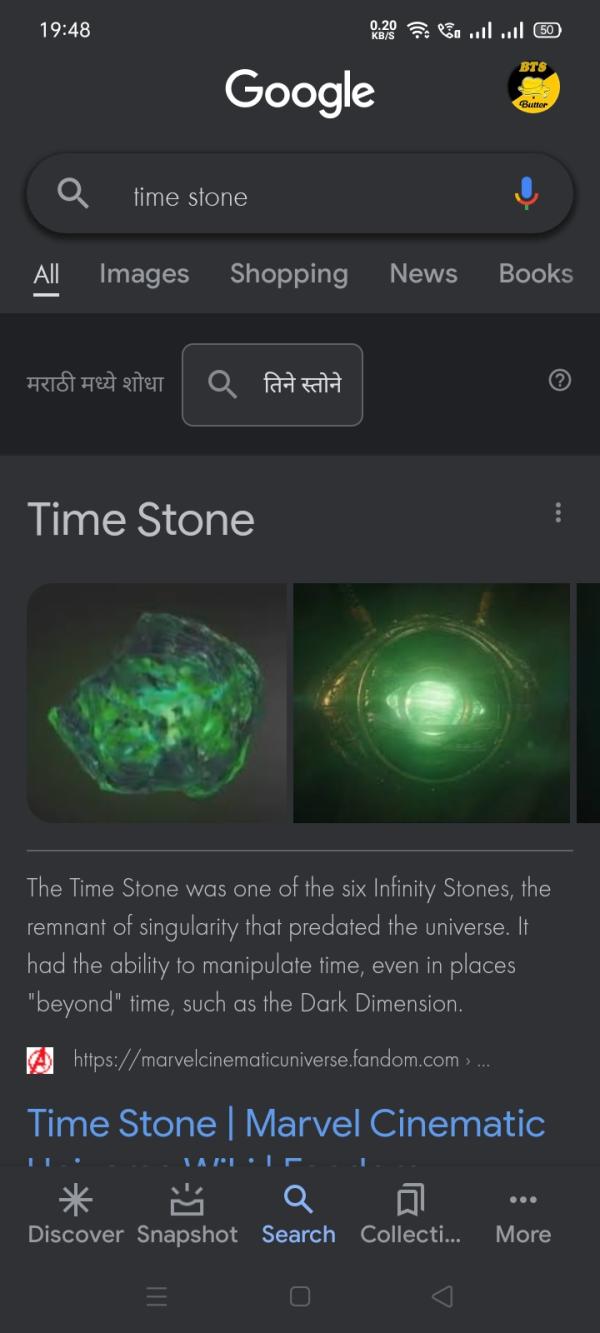Tap the system back button
Viewport: 600px width, 1333px height.
442,1296
